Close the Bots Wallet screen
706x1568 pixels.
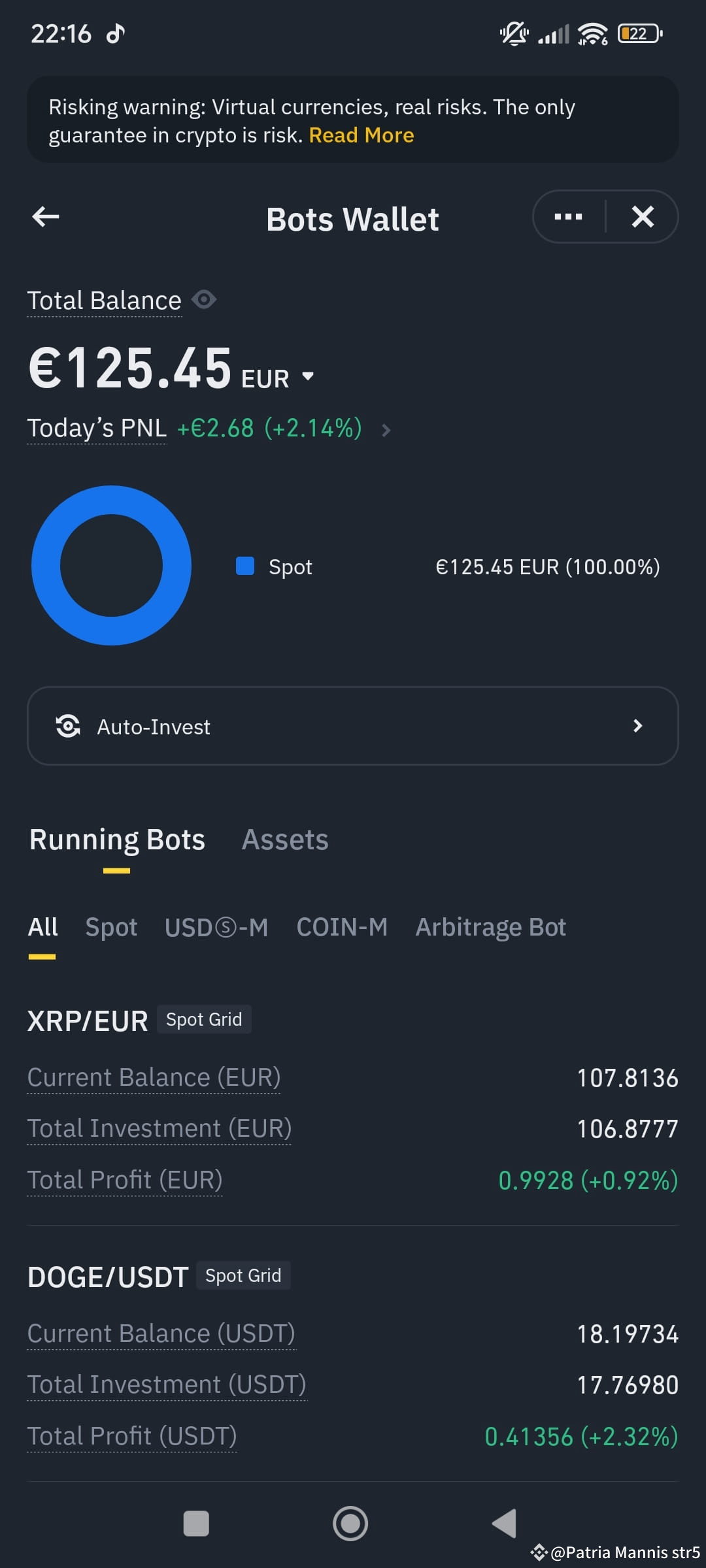pyautogui.click(x=643, y=216)
